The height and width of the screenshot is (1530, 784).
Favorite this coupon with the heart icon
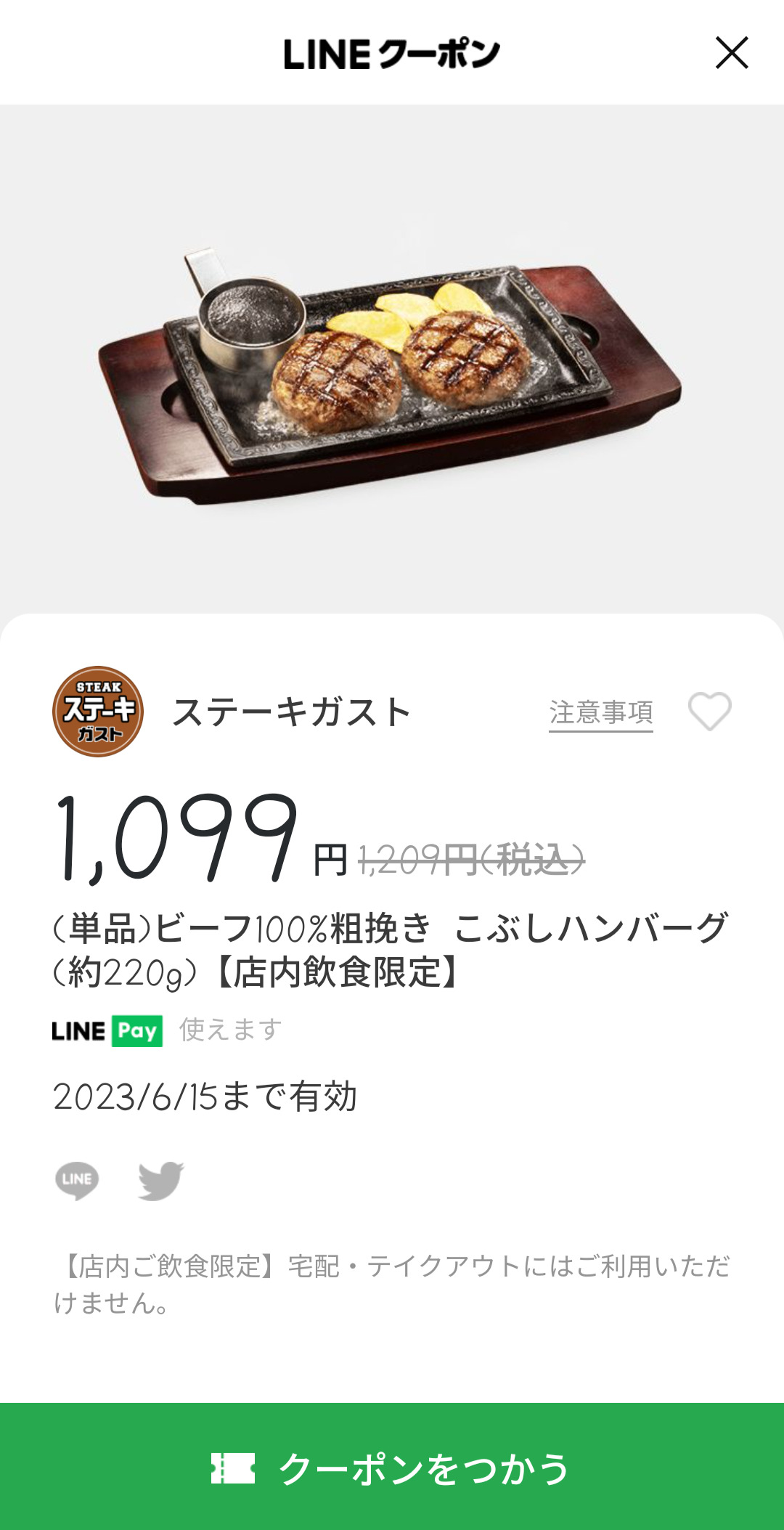[709, 711]
